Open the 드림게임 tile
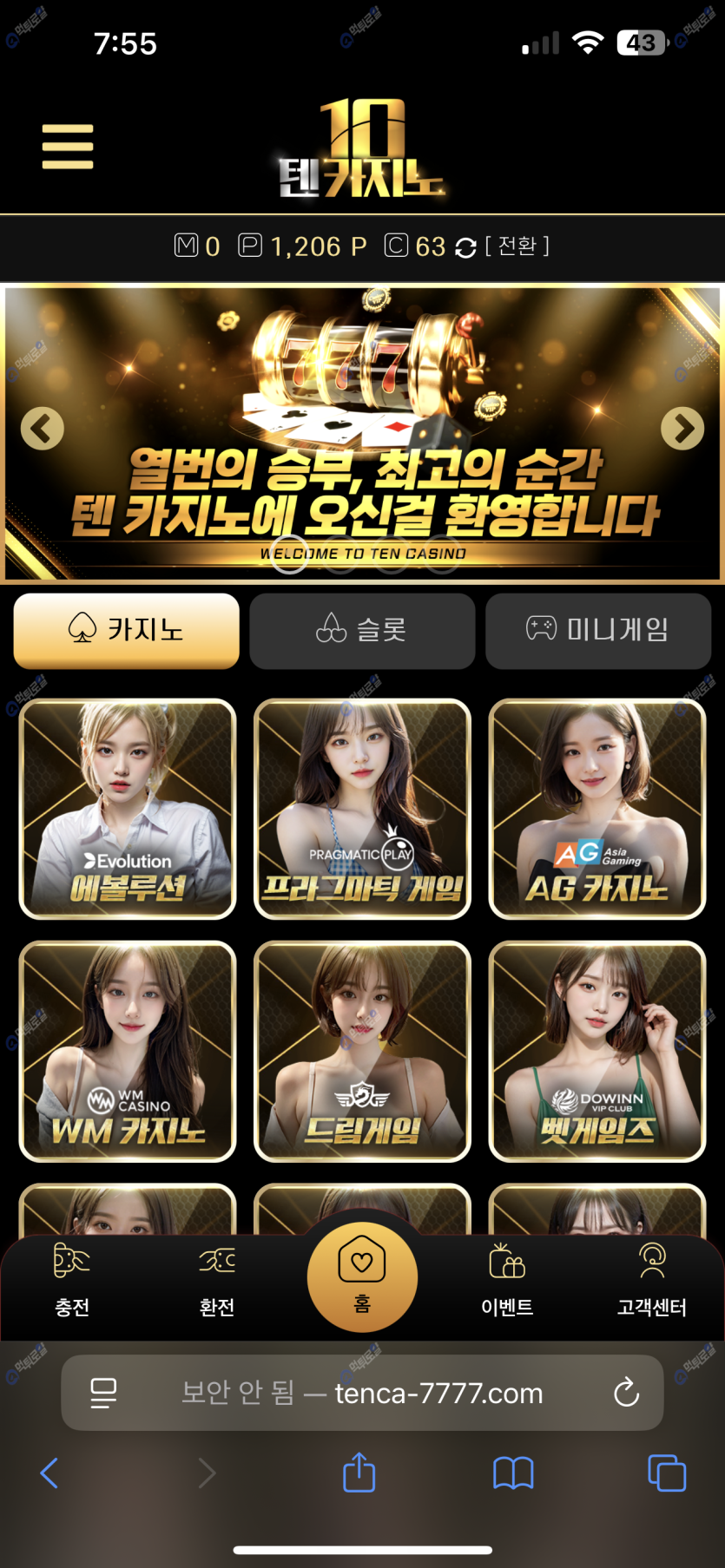Viewport: 725px width, 1568px height. click(x=362, y=1051)
